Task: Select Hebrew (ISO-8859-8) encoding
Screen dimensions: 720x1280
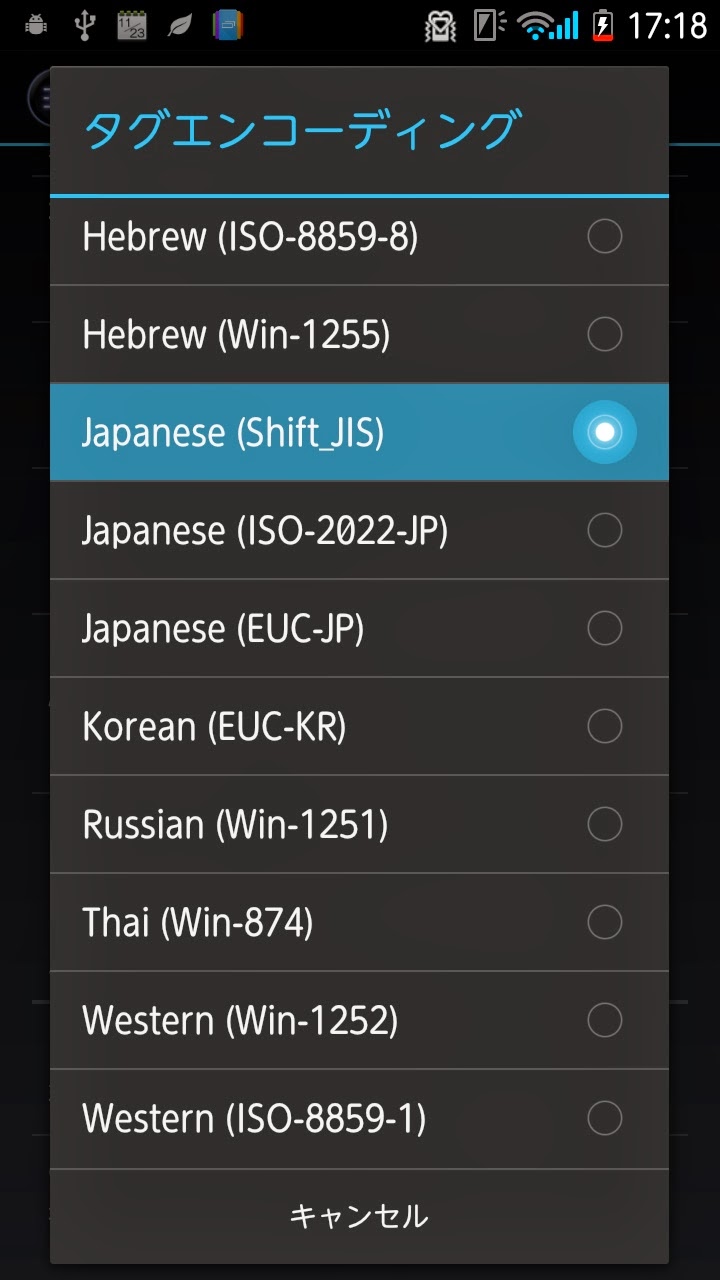Action: [x=359, y=237]
